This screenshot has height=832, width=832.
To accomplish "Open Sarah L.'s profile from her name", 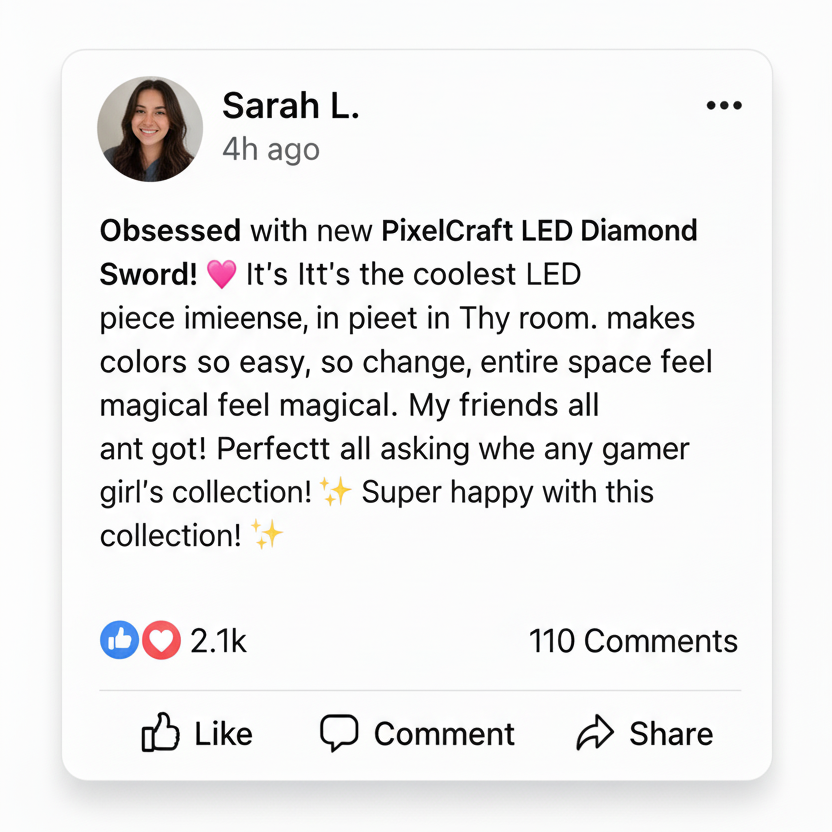I will click(x=290, y=106).
